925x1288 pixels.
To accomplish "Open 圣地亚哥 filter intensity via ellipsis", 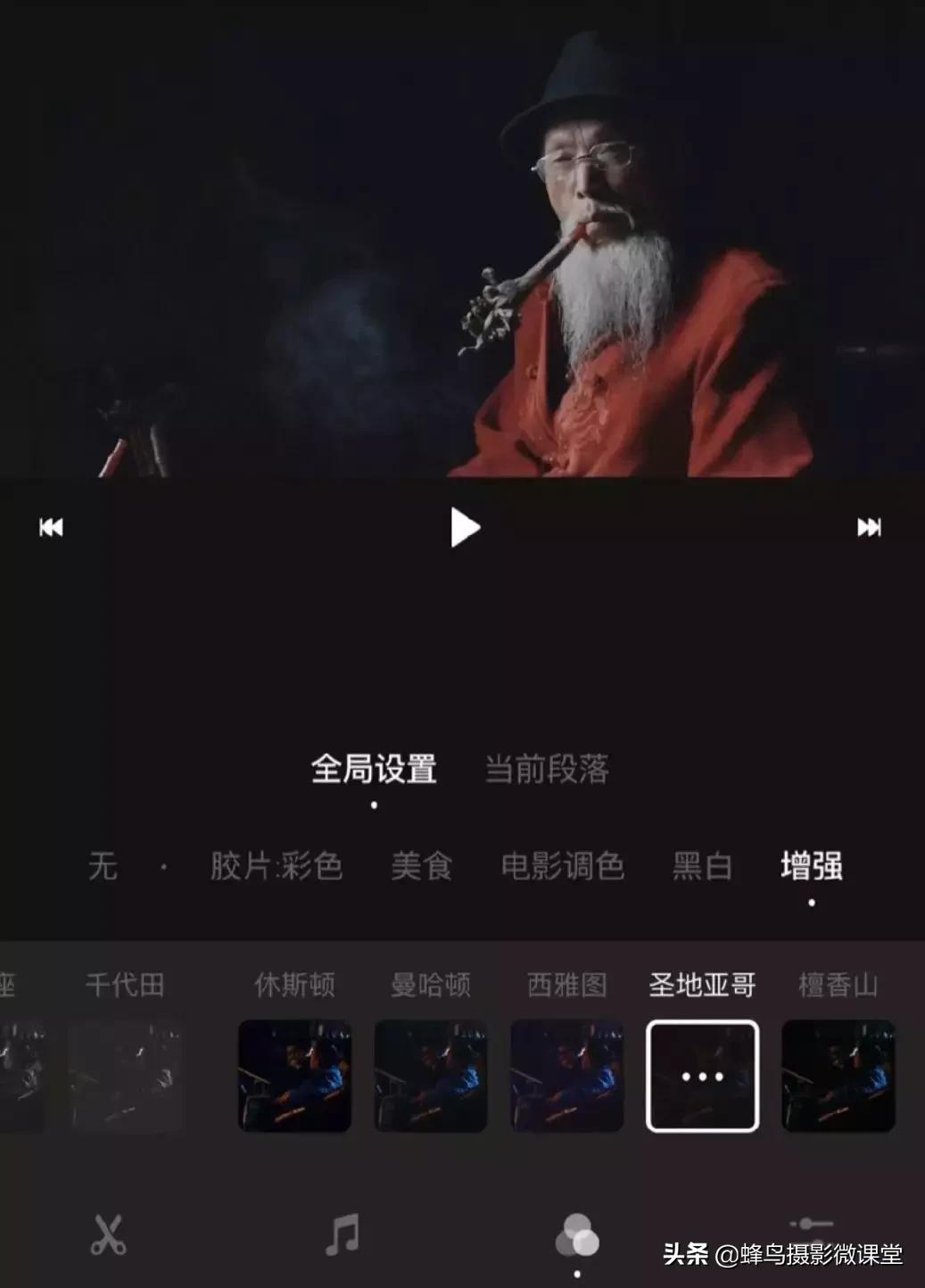I will (x=702, y=1077).
